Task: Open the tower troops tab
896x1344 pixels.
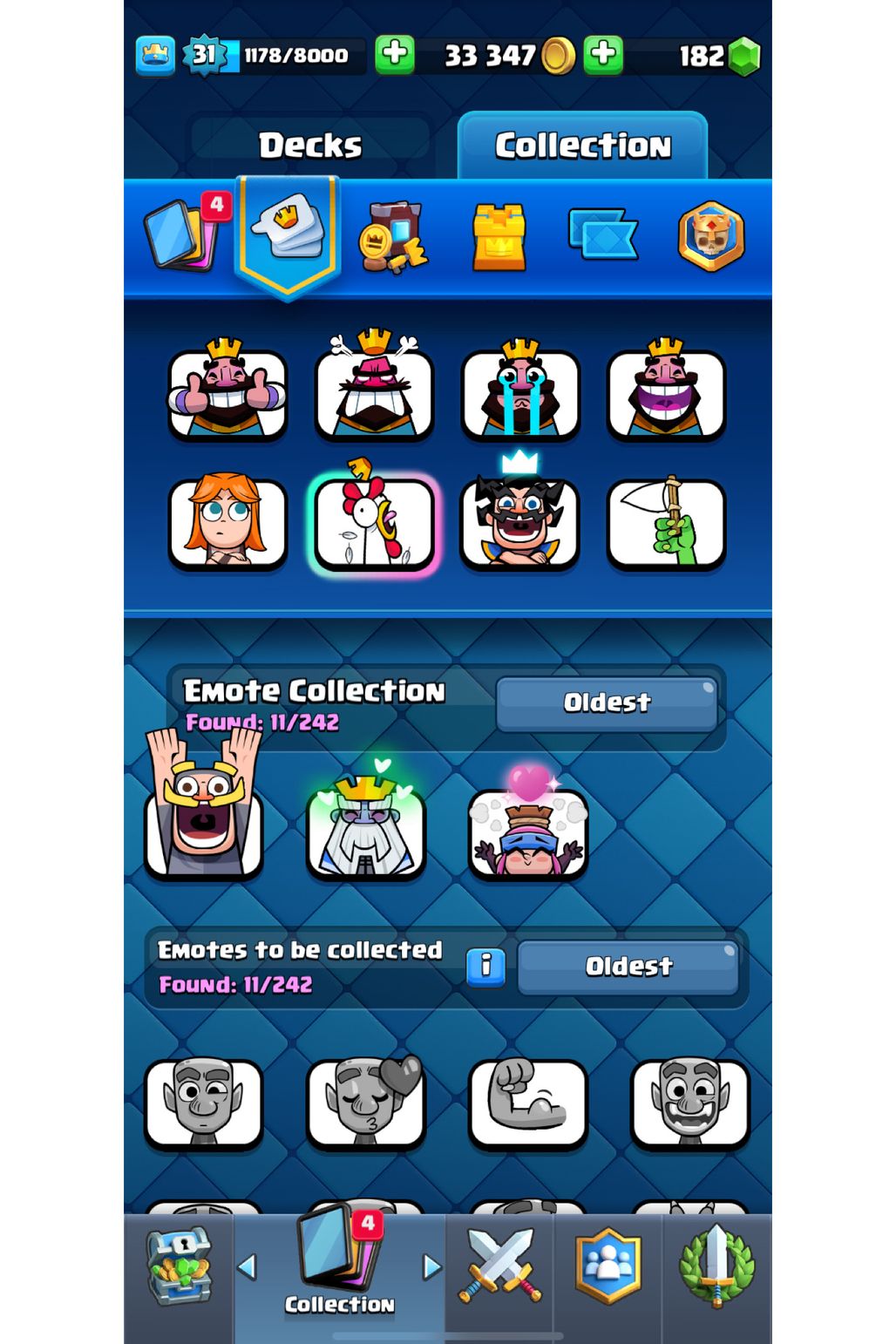Action: 499,237
